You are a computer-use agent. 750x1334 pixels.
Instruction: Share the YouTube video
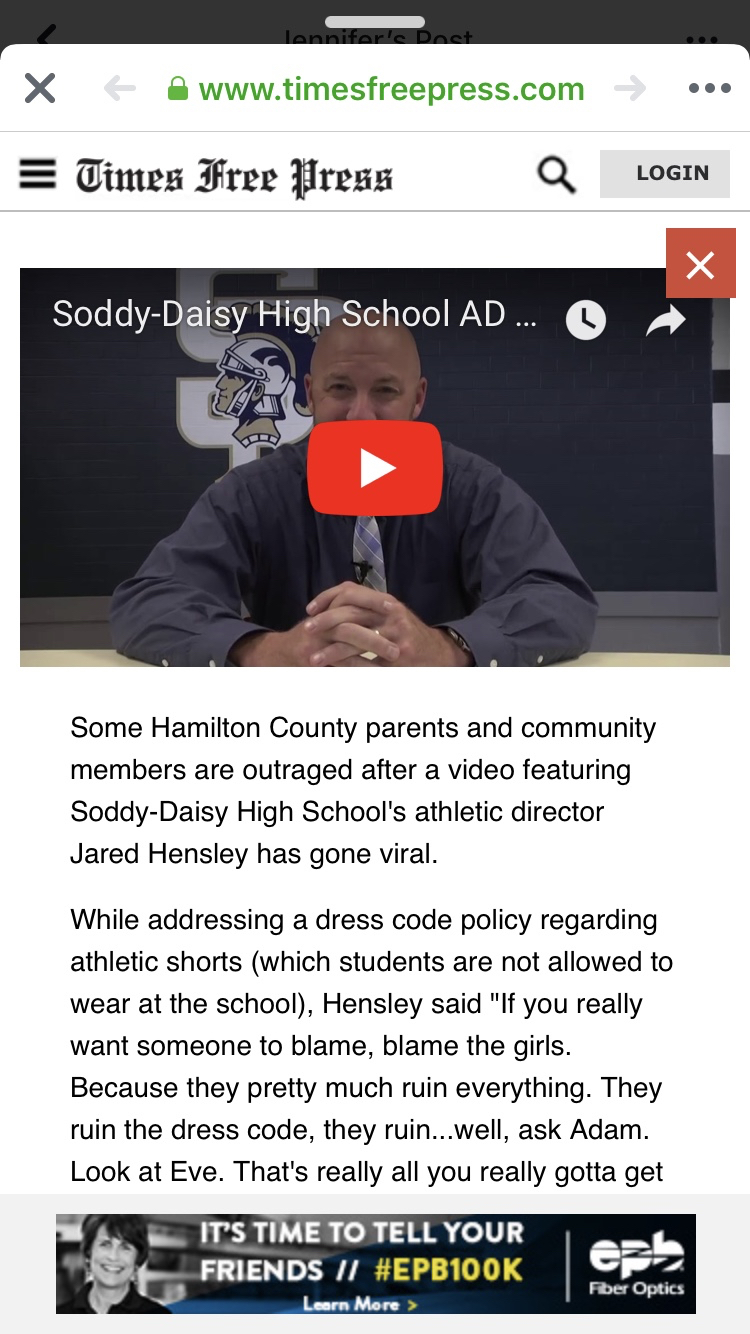point(664,320)
